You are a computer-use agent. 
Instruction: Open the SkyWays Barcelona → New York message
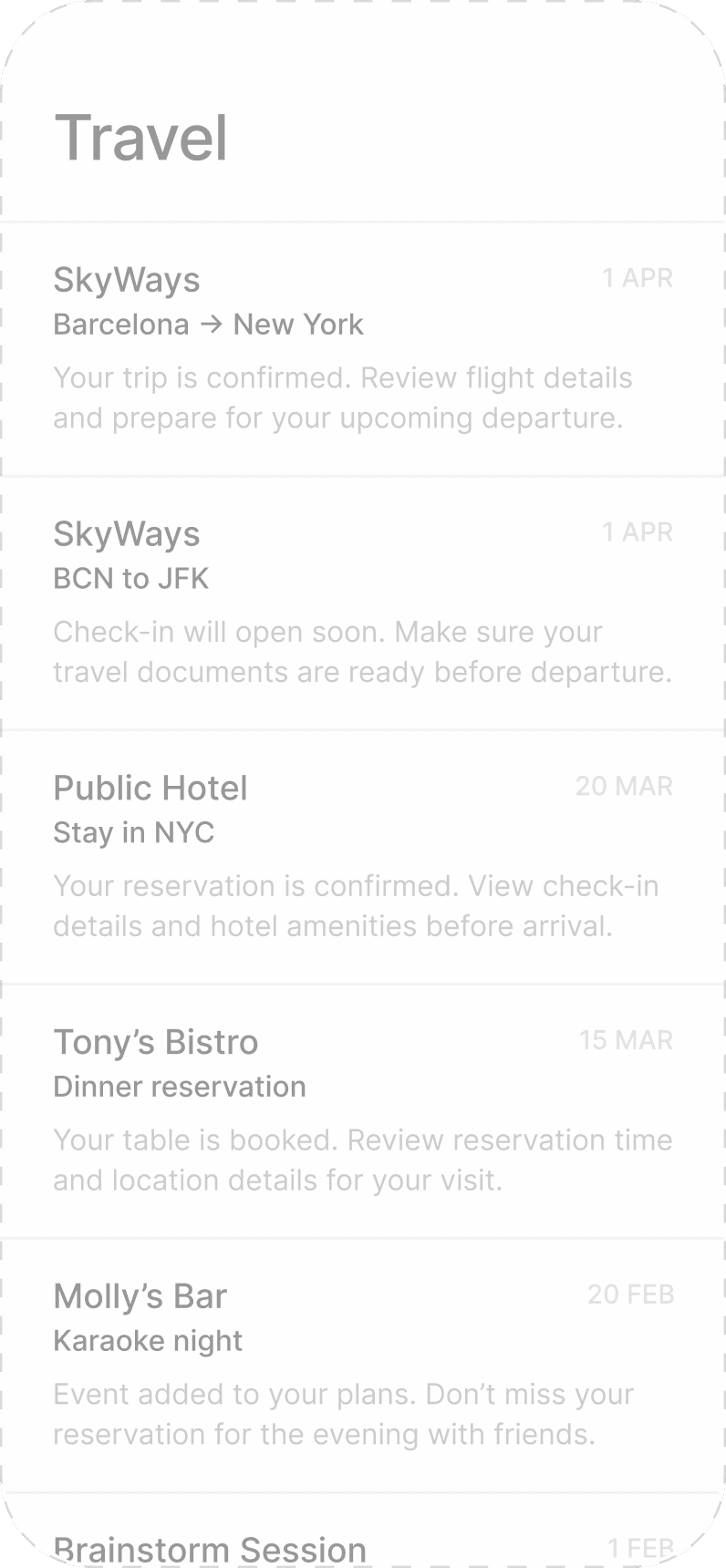363,348
